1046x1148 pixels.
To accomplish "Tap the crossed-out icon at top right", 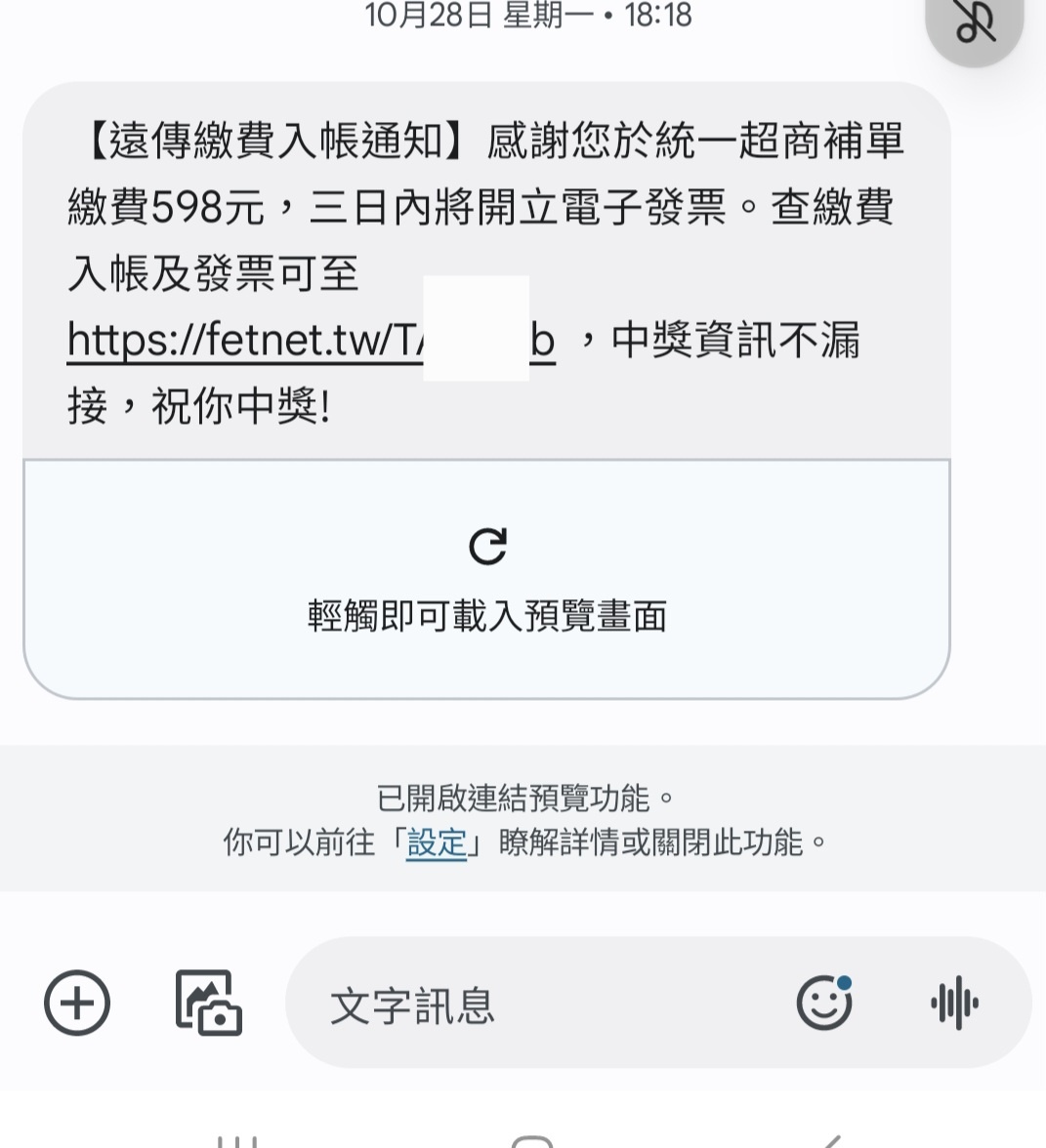I will point(974,23).
